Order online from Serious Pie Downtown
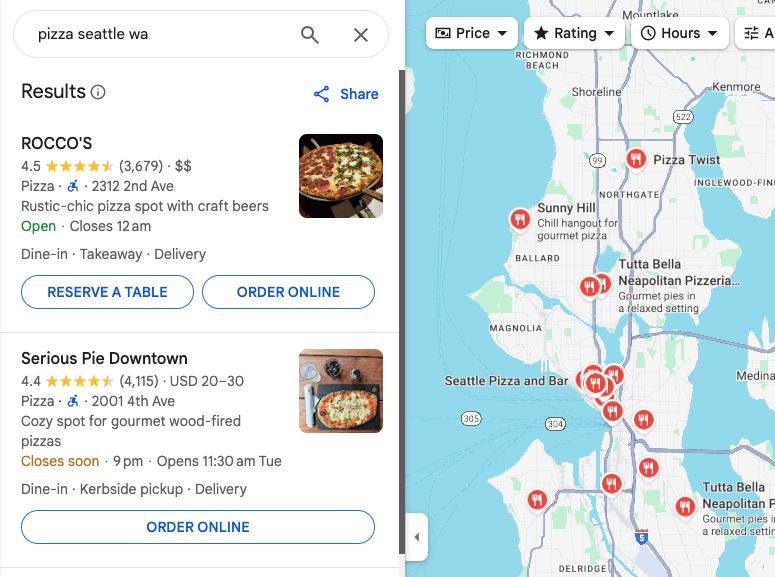The height and width of the screenshot is (577, 775). [x=198, y=527]
